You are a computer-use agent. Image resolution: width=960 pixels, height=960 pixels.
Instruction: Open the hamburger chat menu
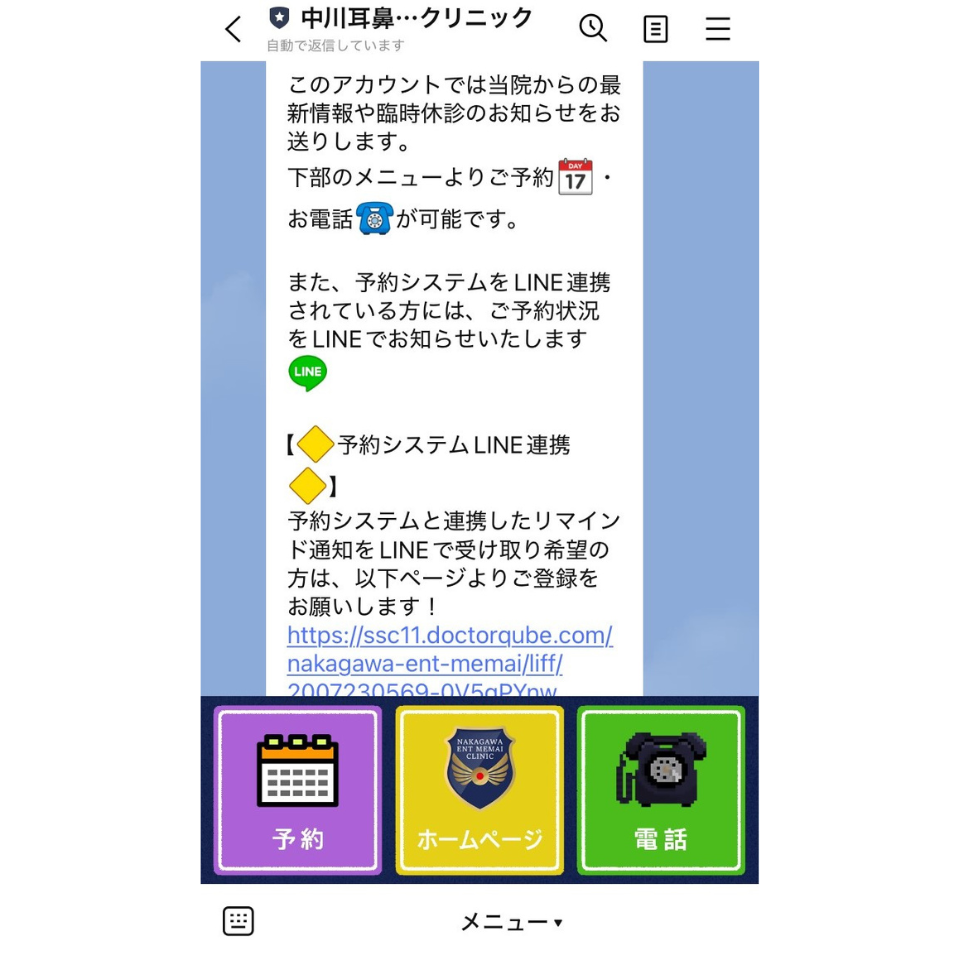point(717,29)
